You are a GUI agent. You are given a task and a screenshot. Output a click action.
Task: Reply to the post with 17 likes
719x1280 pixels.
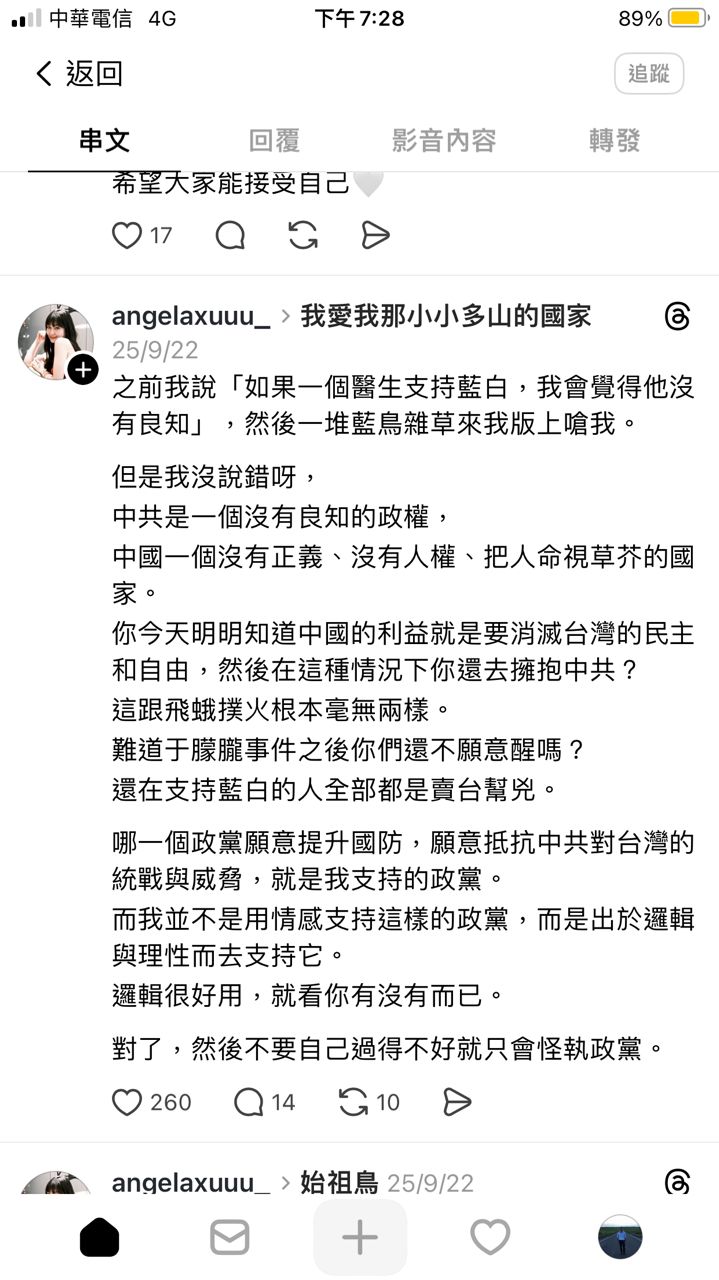230,235
